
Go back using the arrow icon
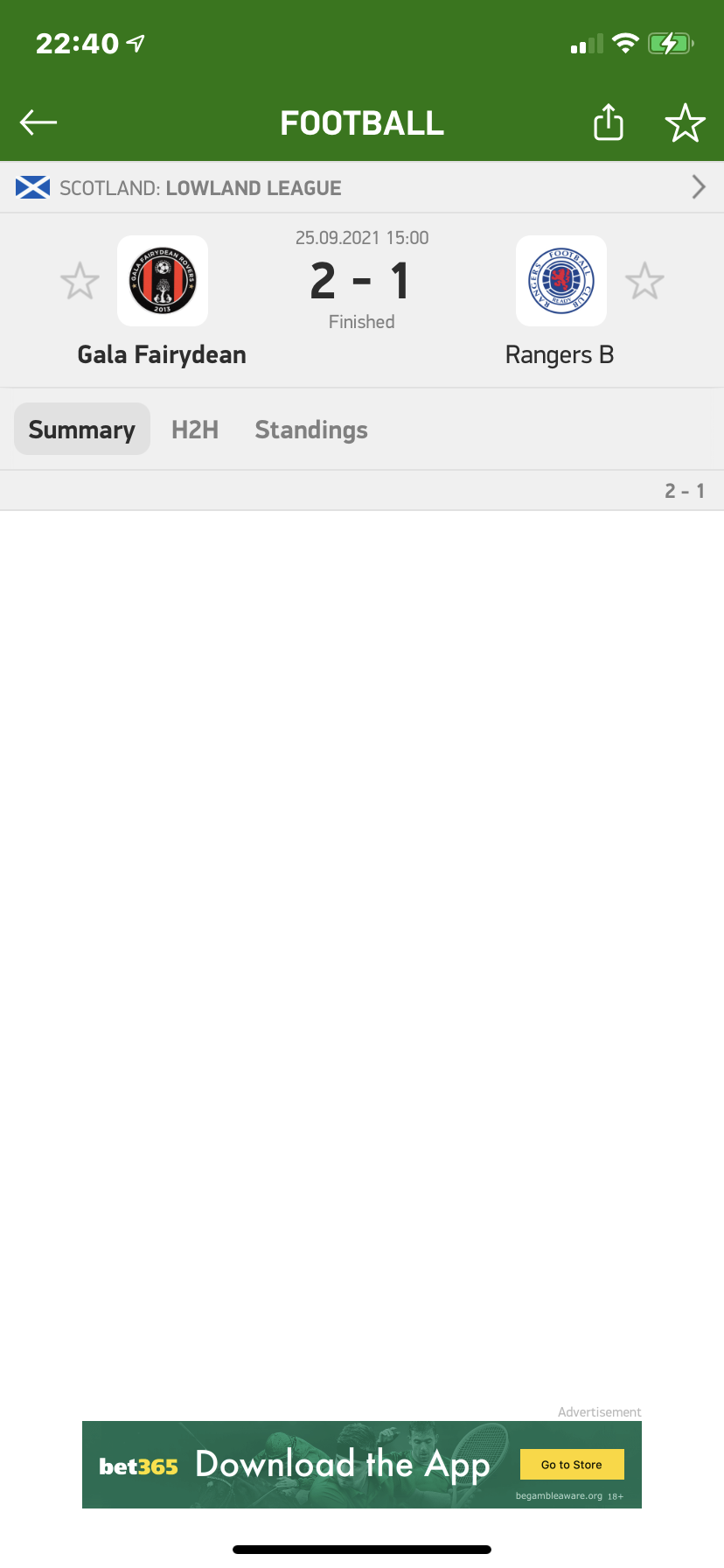tap(38, 122)
